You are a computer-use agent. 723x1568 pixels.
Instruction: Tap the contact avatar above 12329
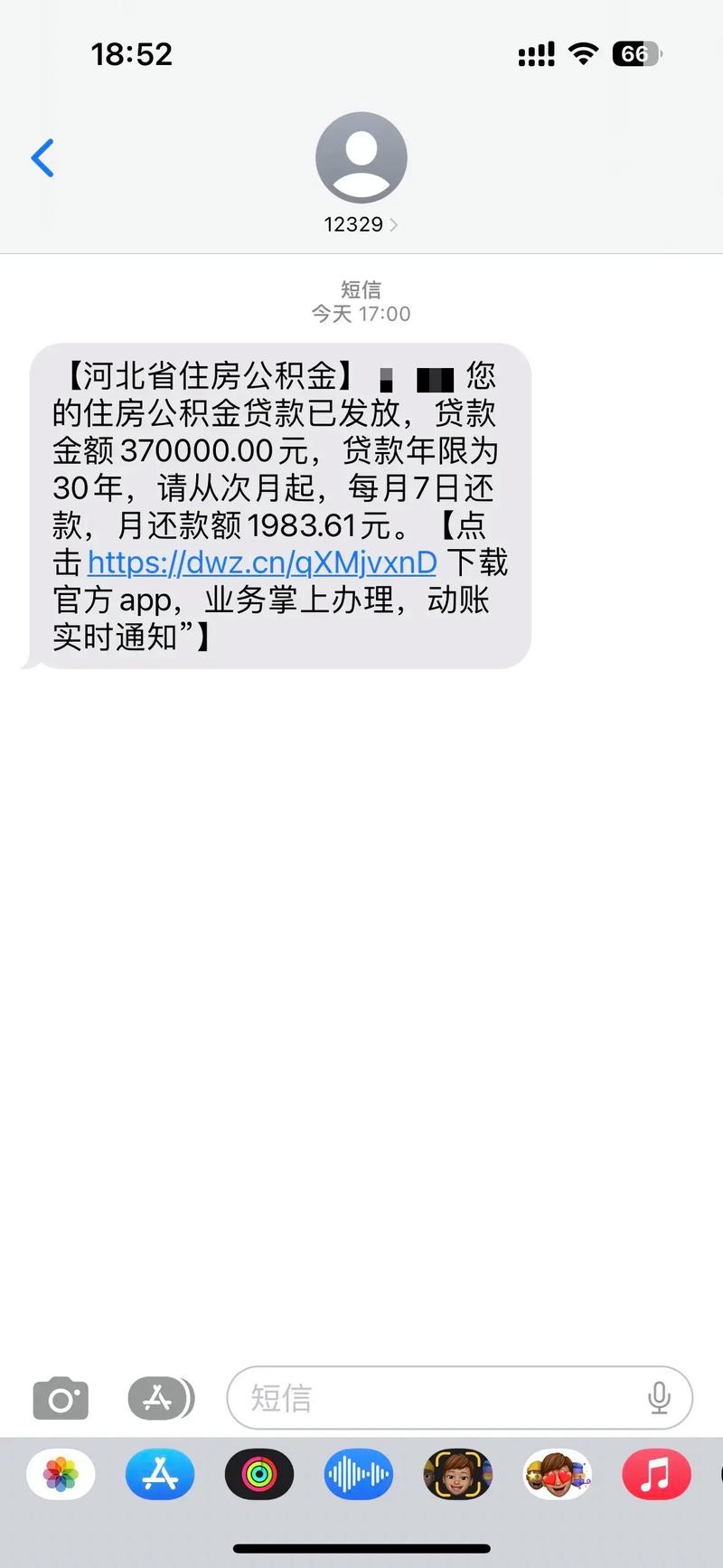[x=361, y=156]
